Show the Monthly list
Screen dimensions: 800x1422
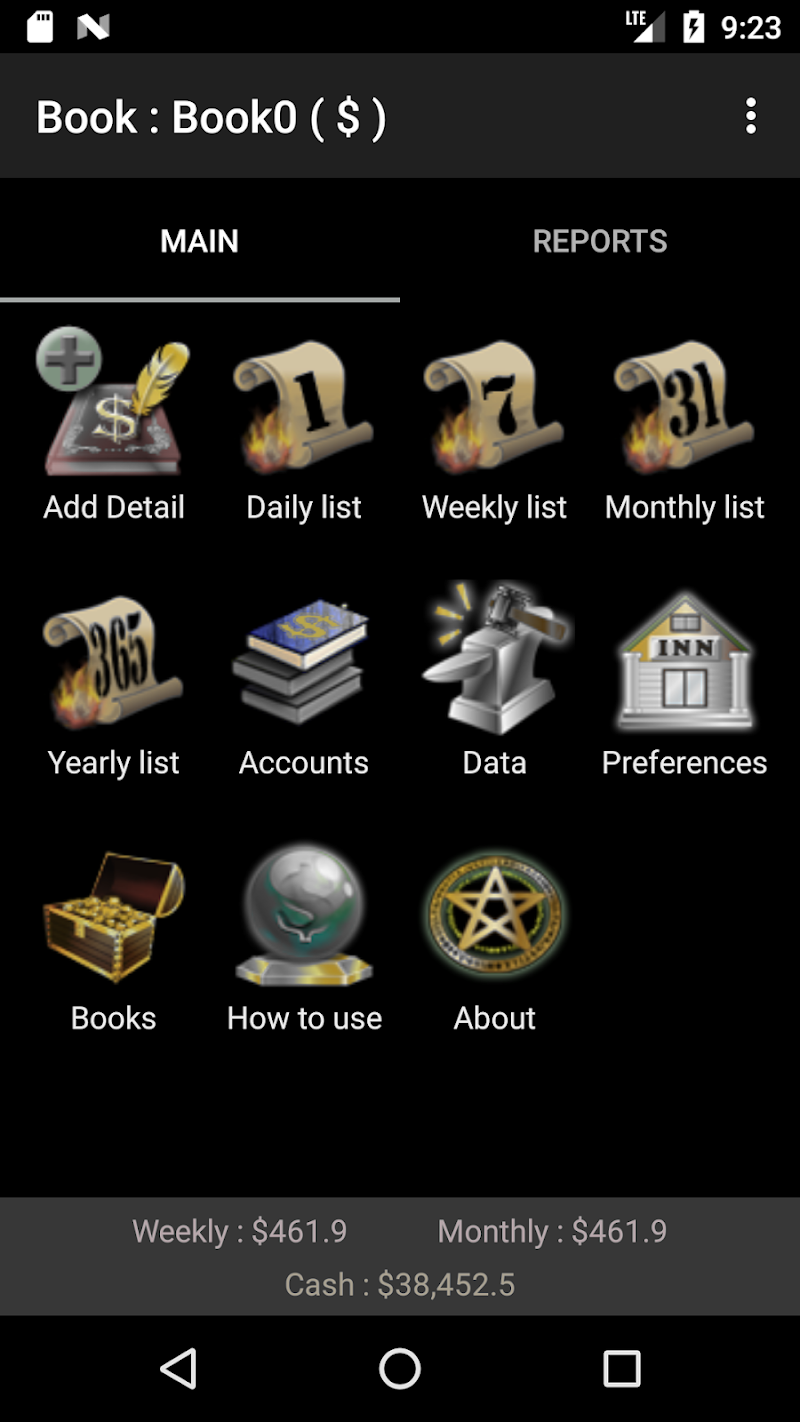pyautogui.click(x=684, y=427)
